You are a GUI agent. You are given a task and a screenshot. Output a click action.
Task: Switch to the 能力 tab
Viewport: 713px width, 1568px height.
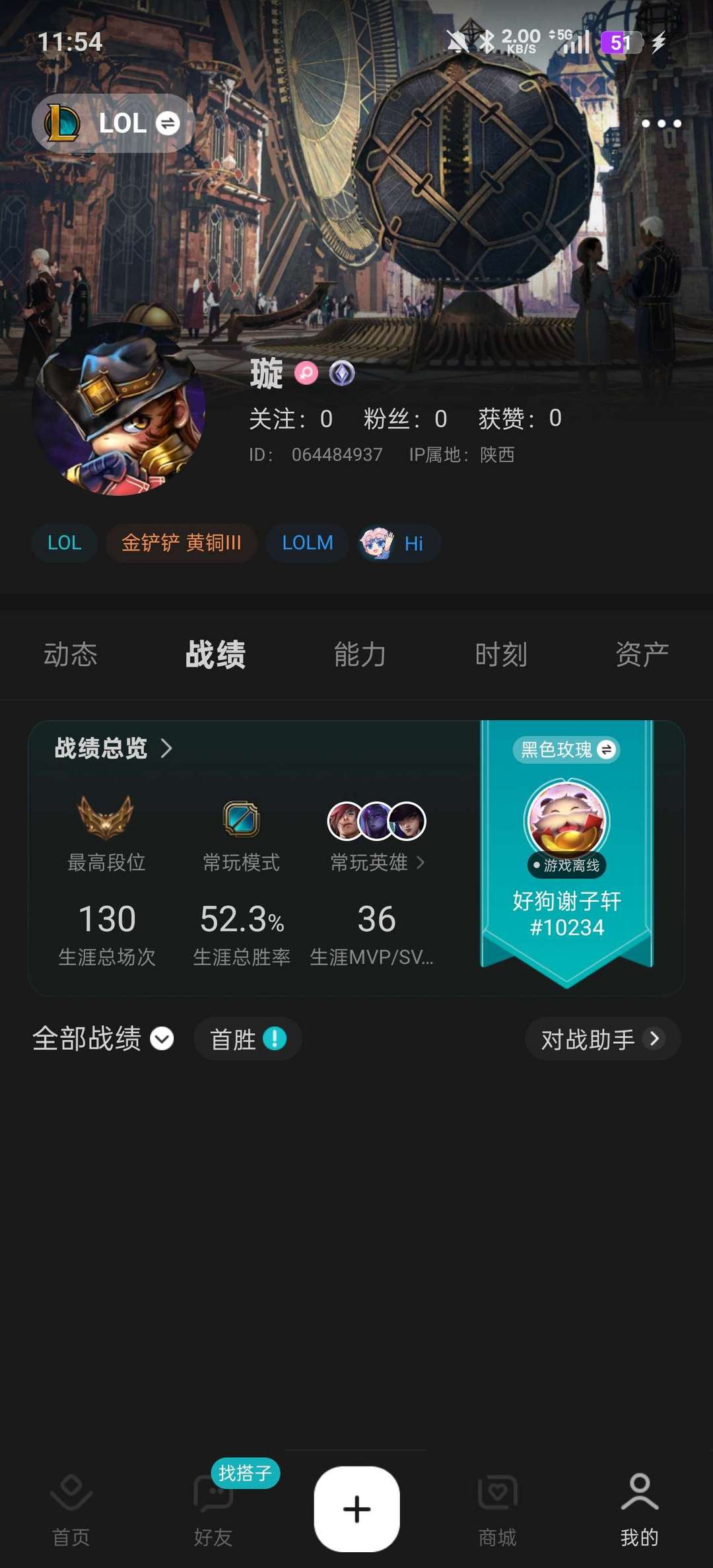coord(360,655)
